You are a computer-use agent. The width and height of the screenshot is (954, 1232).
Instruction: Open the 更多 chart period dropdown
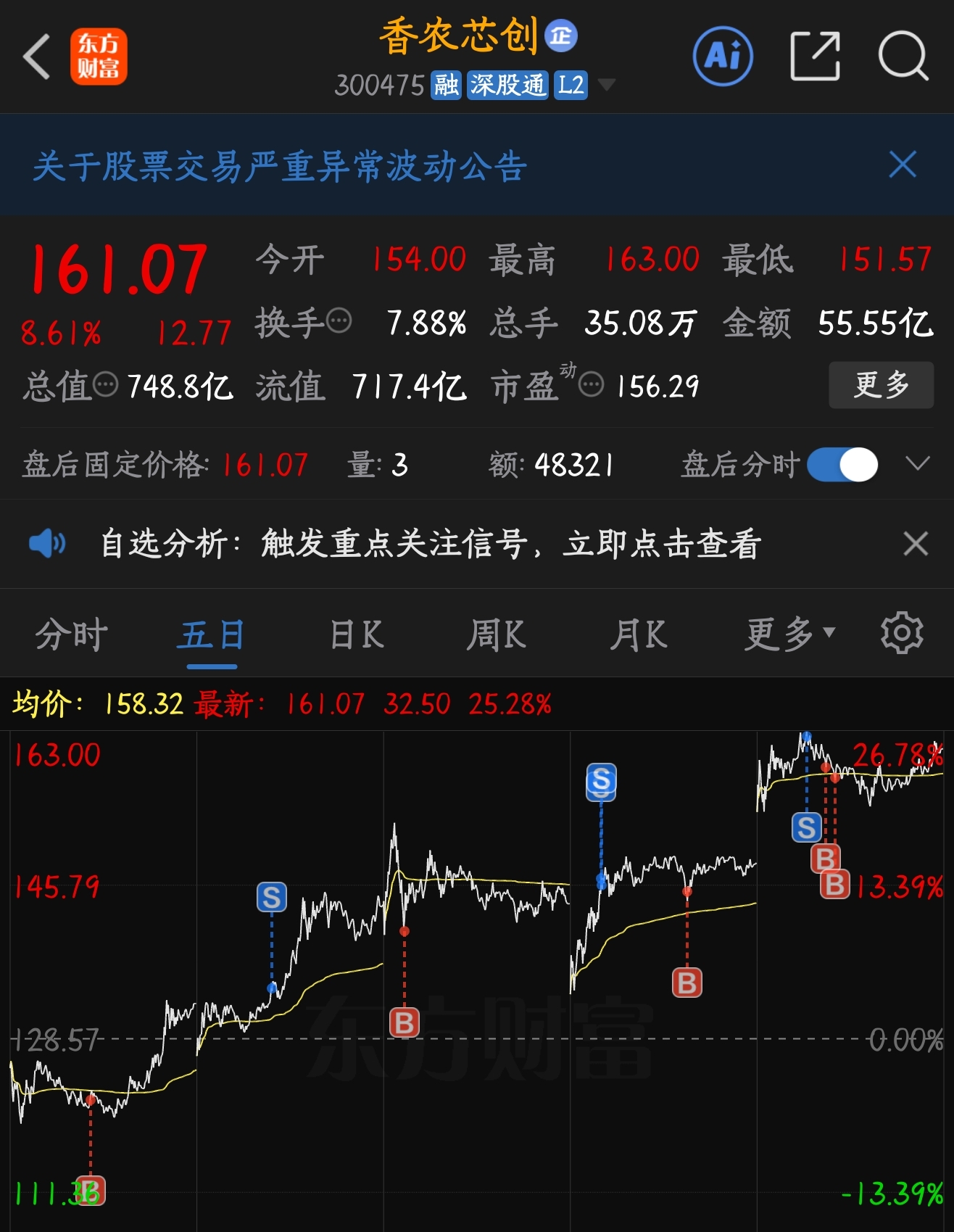coord(790,635)
